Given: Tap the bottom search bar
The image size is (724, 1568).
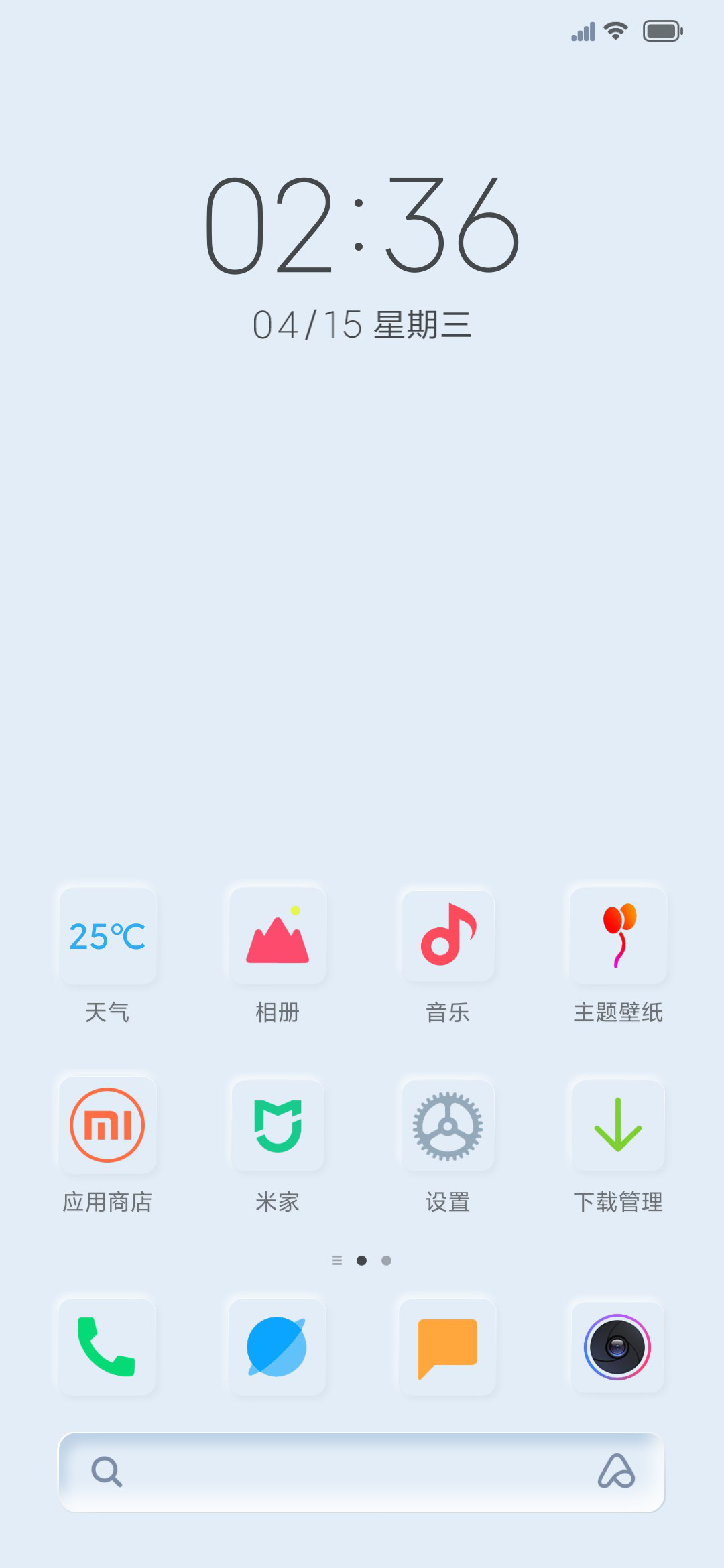Looking at the screenshot, I should (361, 1472).
